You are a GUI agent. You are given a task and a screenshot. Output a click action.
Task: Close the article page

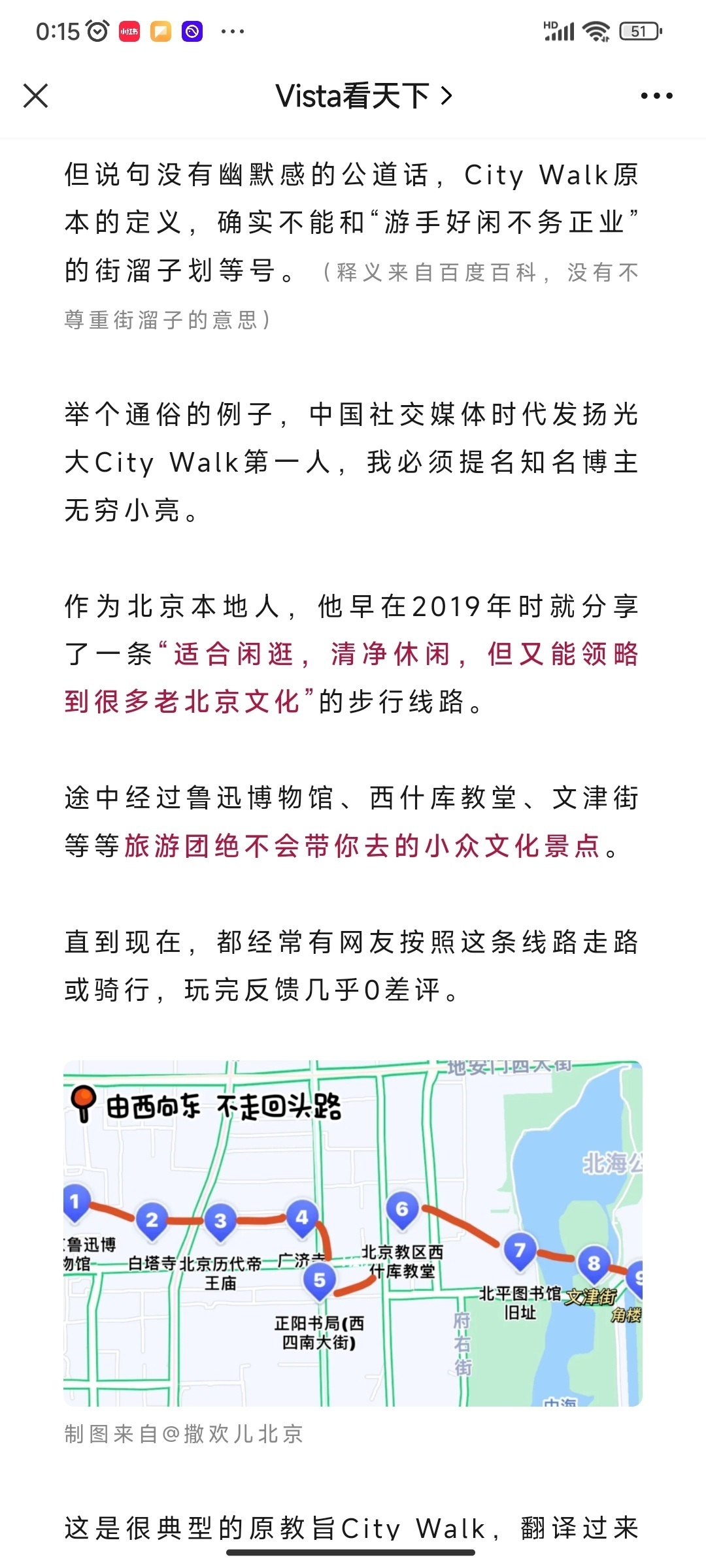click(x=35, y=96)
